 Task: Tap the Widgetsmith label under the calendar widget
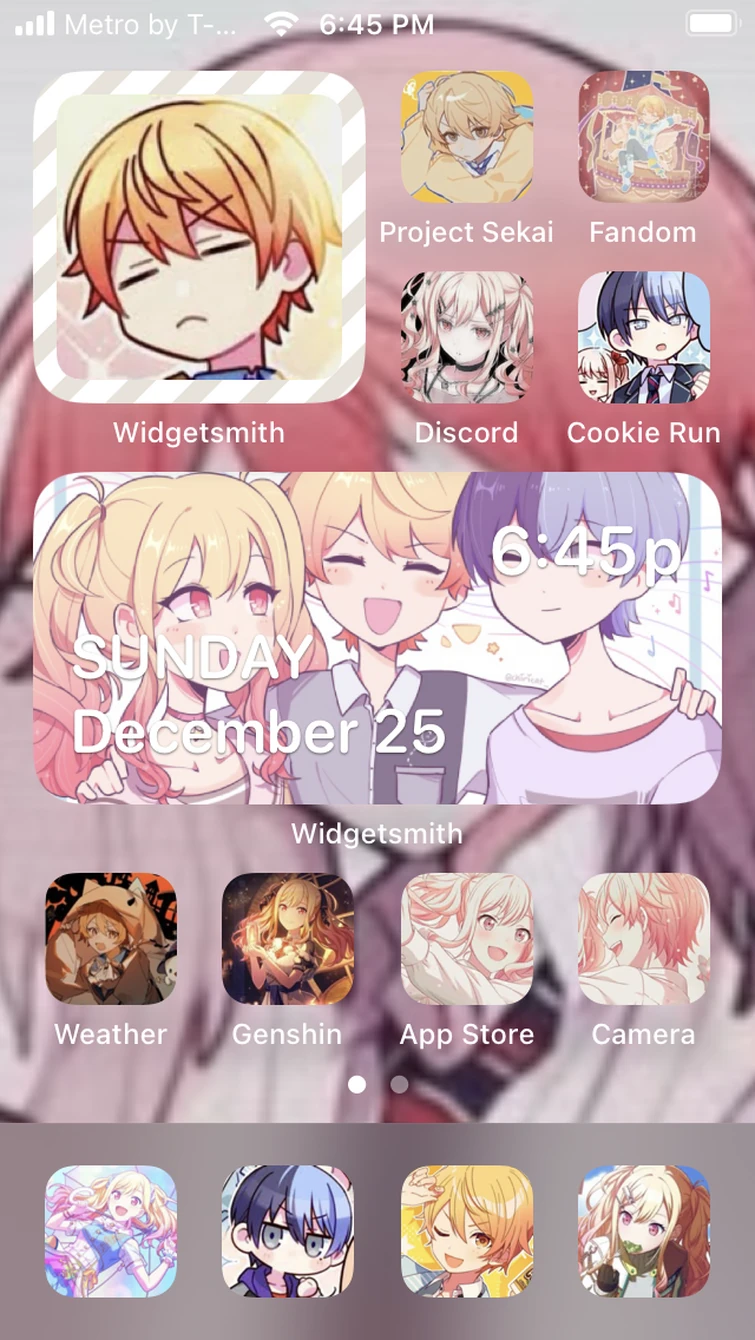[377, 833]
